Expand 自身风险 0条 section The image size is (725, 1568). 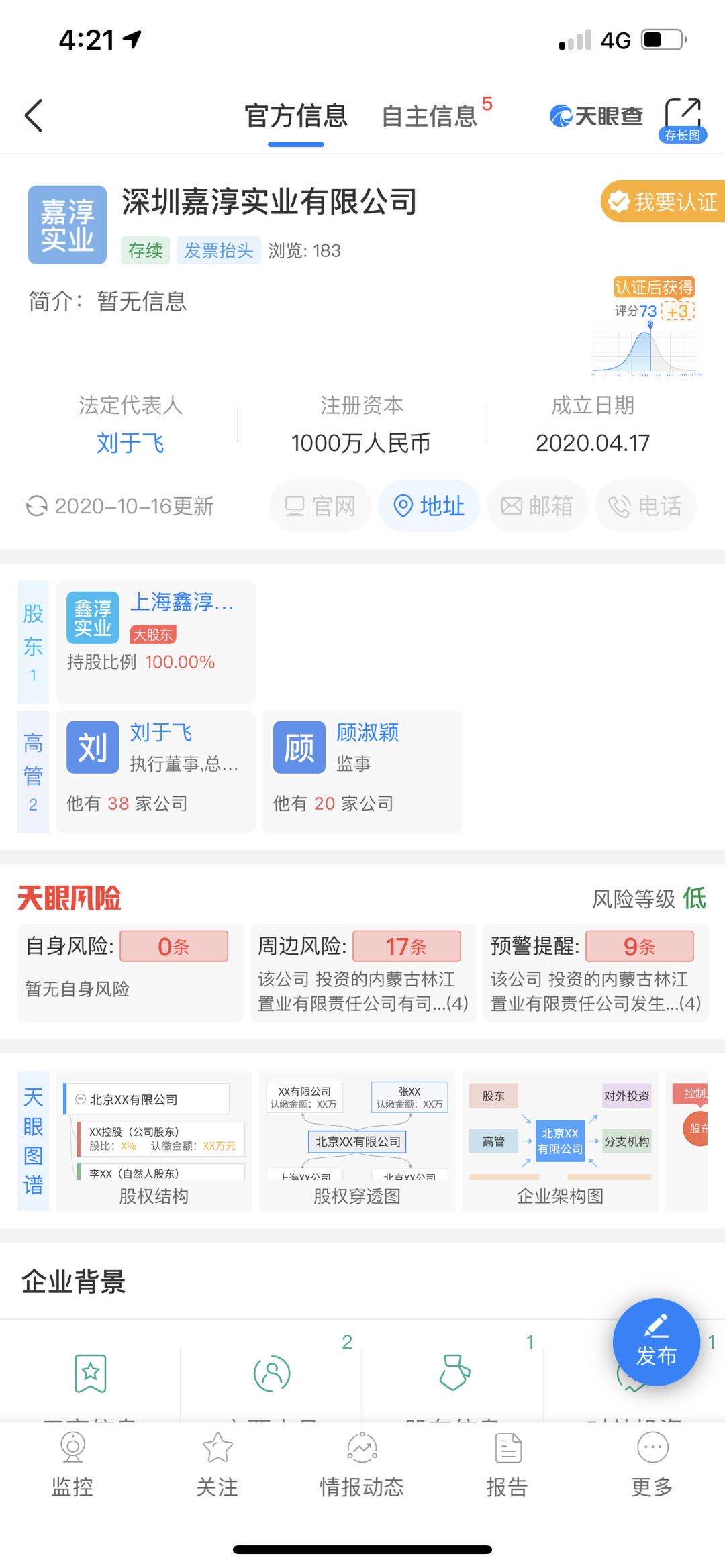coord(175,946)
